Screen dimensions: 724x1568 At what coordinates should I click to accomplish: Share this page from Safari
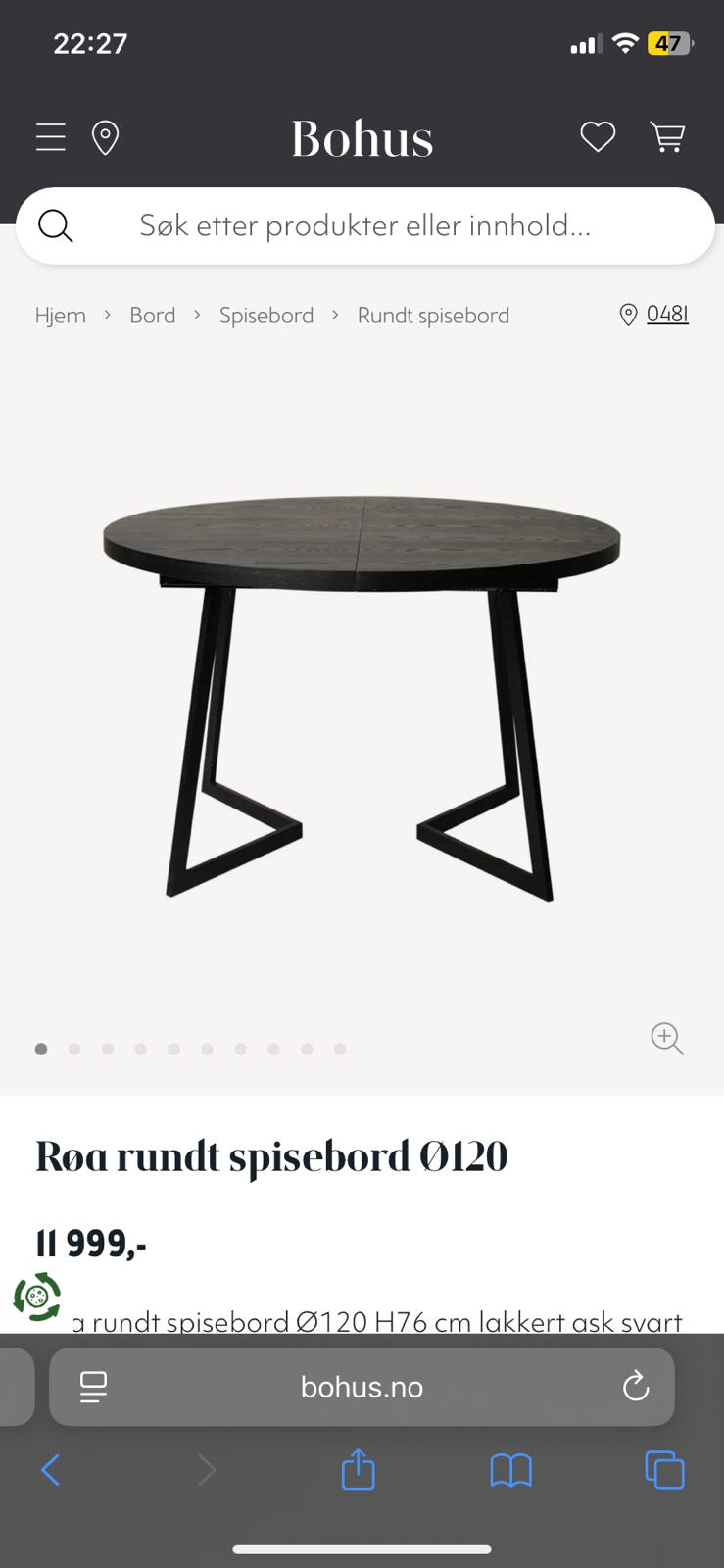tap(358, 1470)
